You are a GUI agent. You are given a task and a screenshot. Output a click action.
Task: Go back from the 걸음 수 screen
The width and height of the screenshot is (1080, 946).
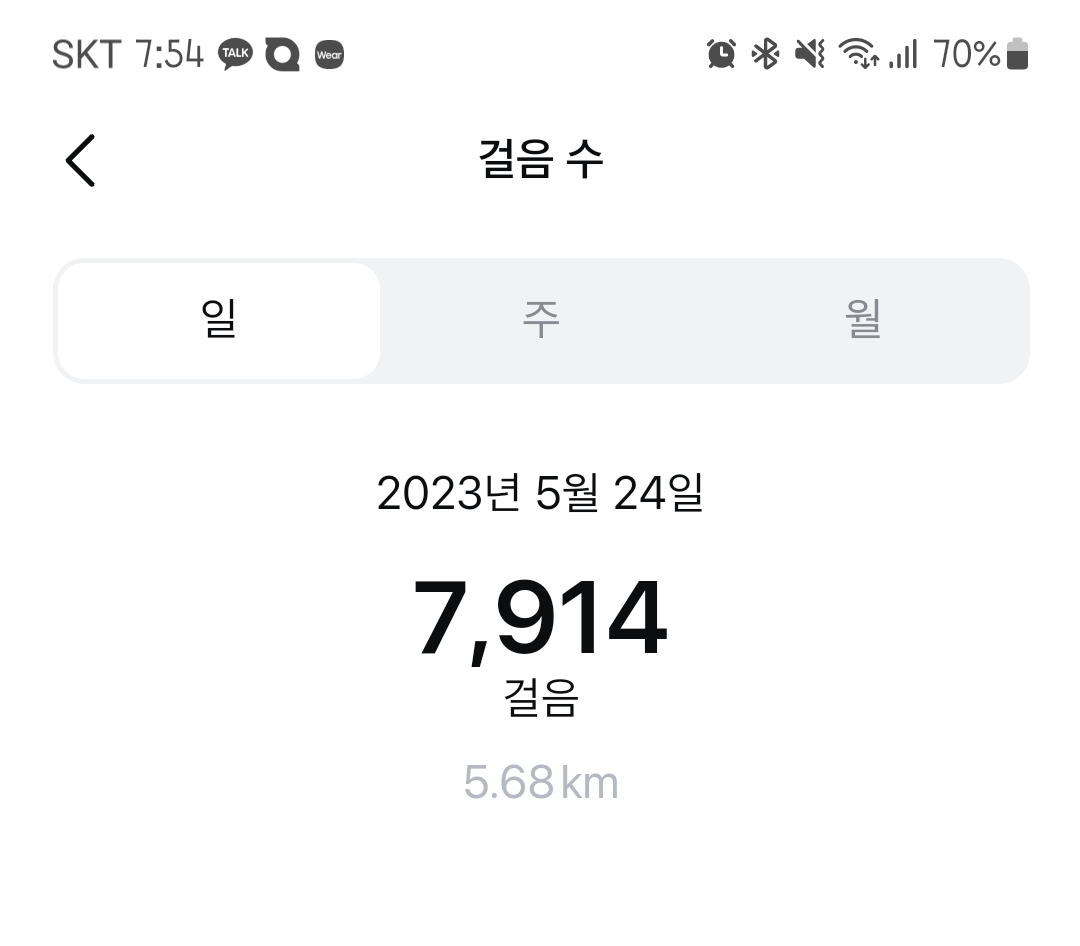80,160
